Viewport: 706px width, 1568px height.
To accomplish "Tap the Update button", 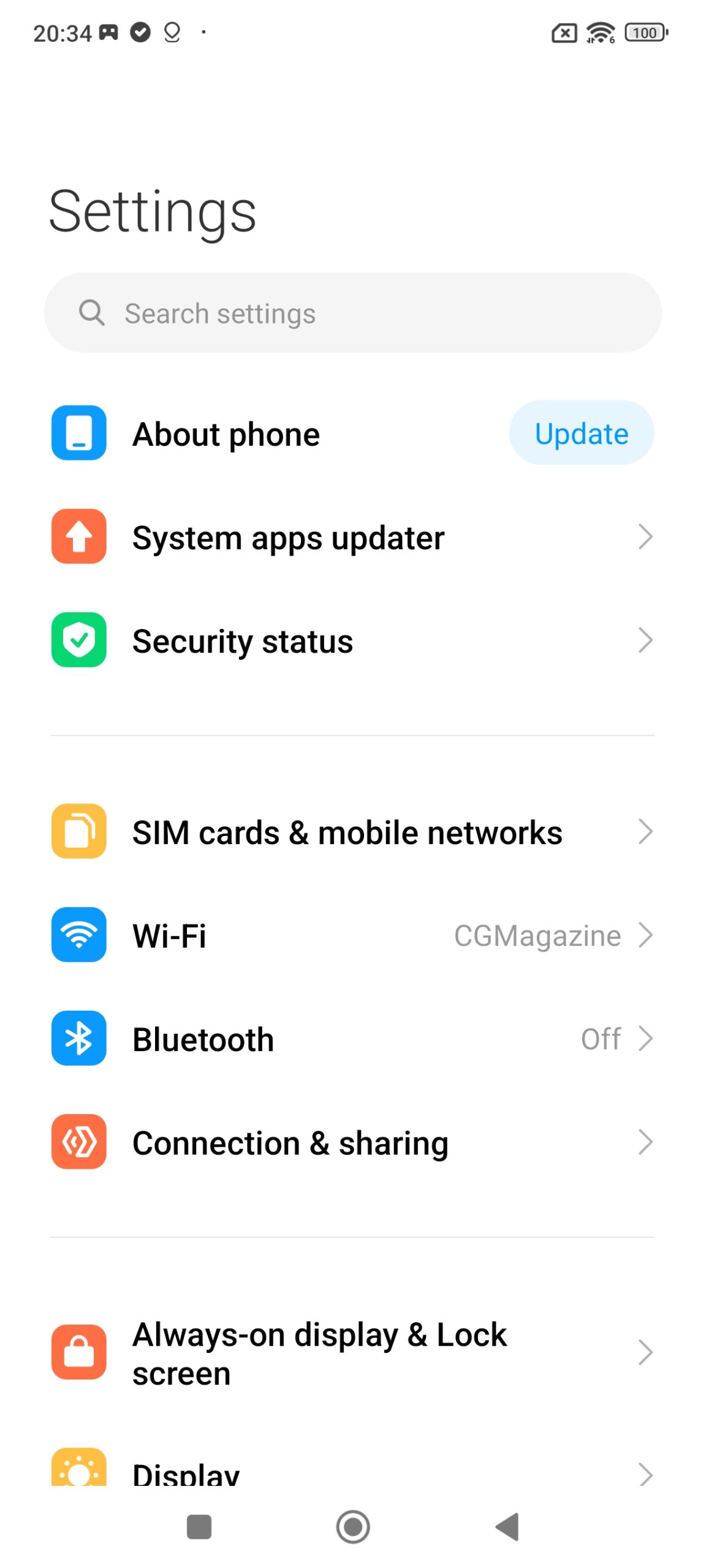I will (581, 433).
